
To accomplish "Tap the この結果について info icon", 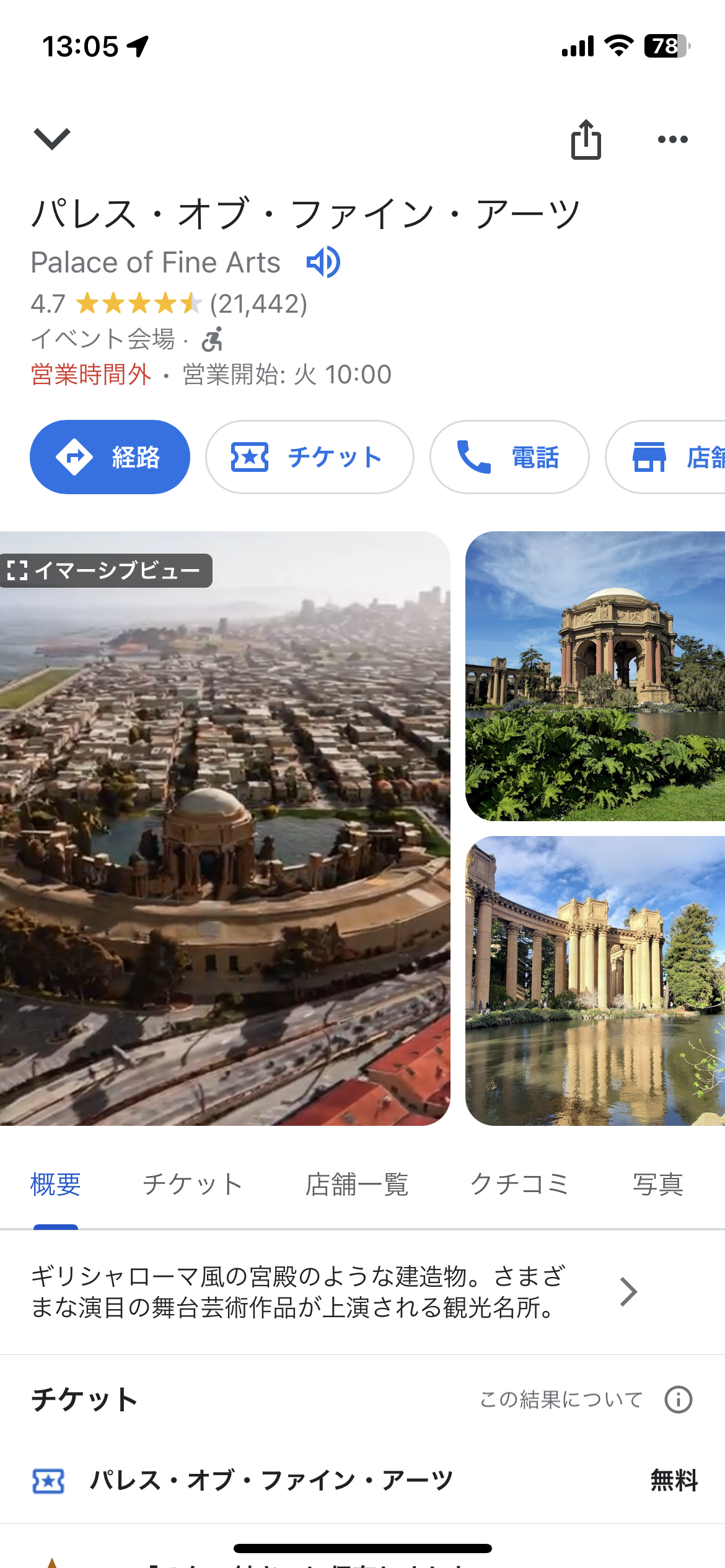I will 678,1400.
